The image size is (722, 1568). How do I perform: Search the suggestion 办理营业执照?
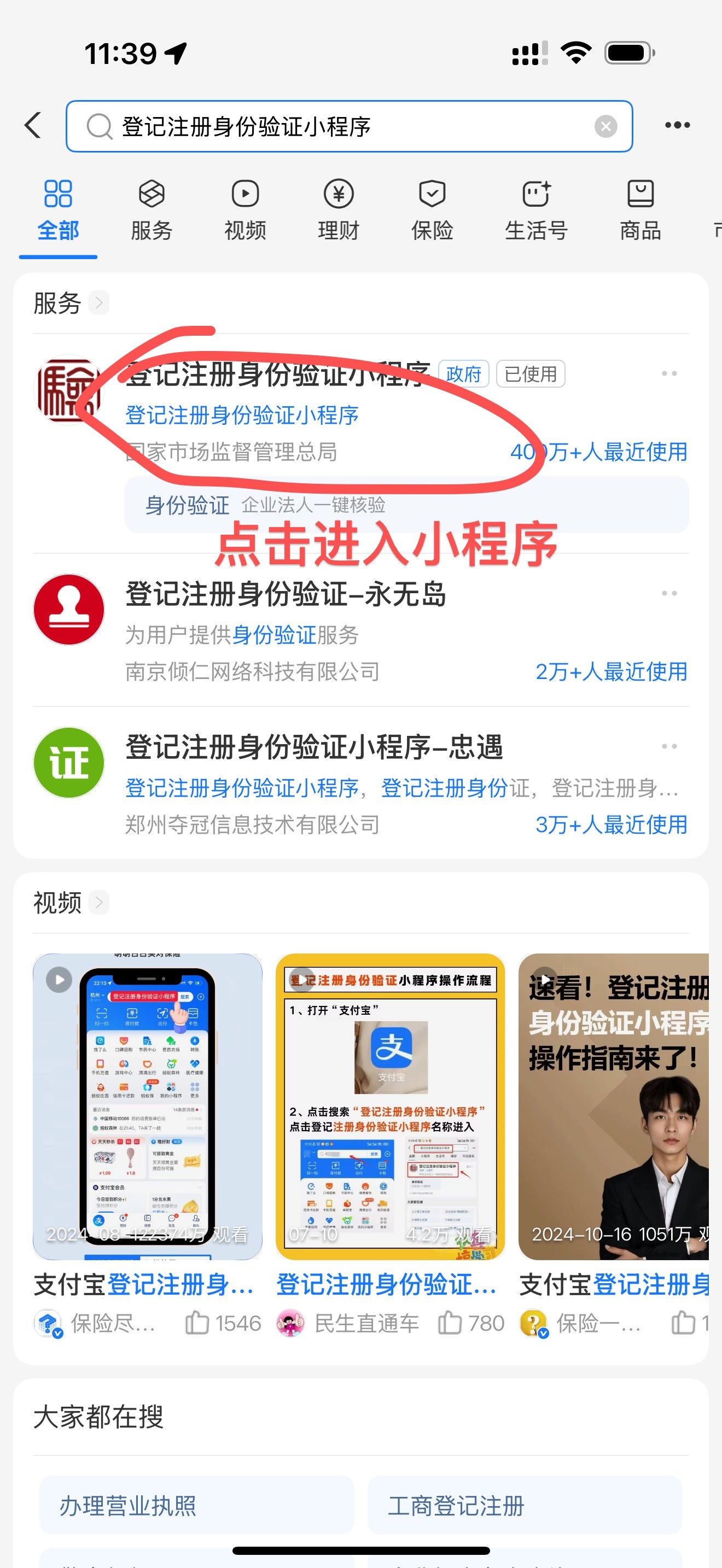tap(196, 1506)
